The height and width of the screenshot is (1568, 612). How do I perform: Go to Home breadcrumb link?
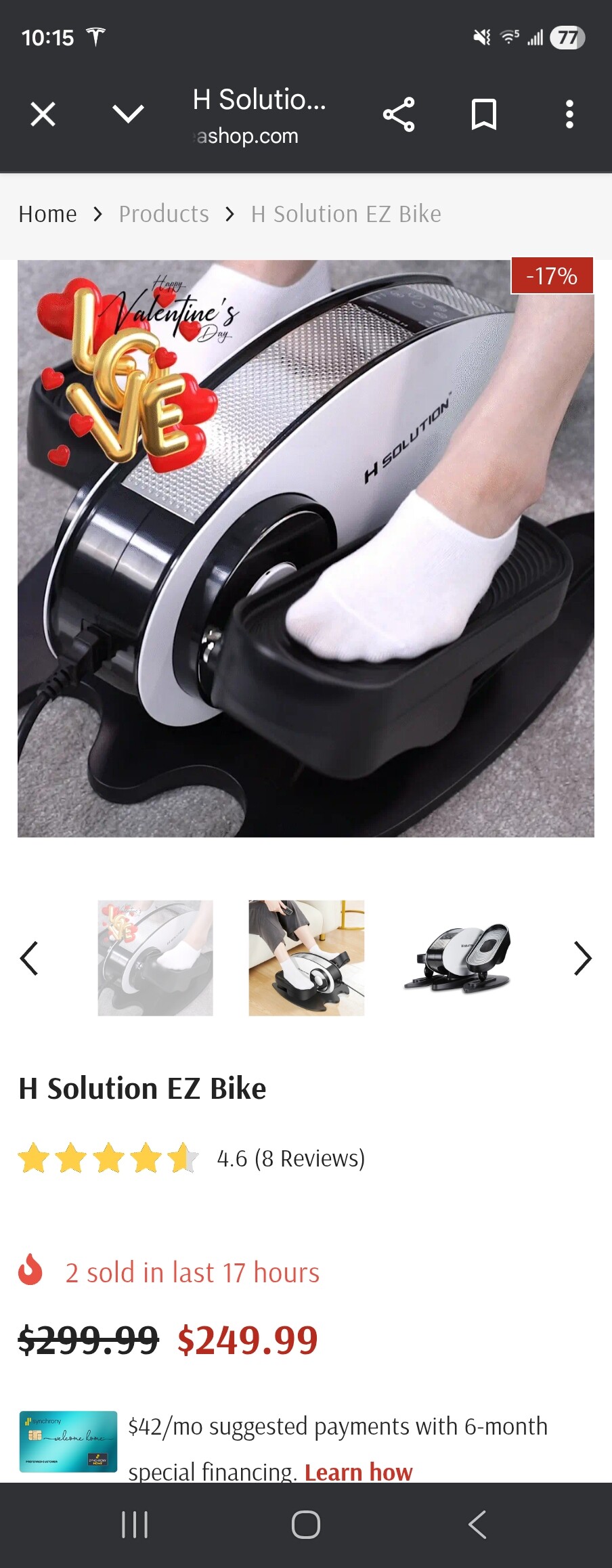(47, 214)
